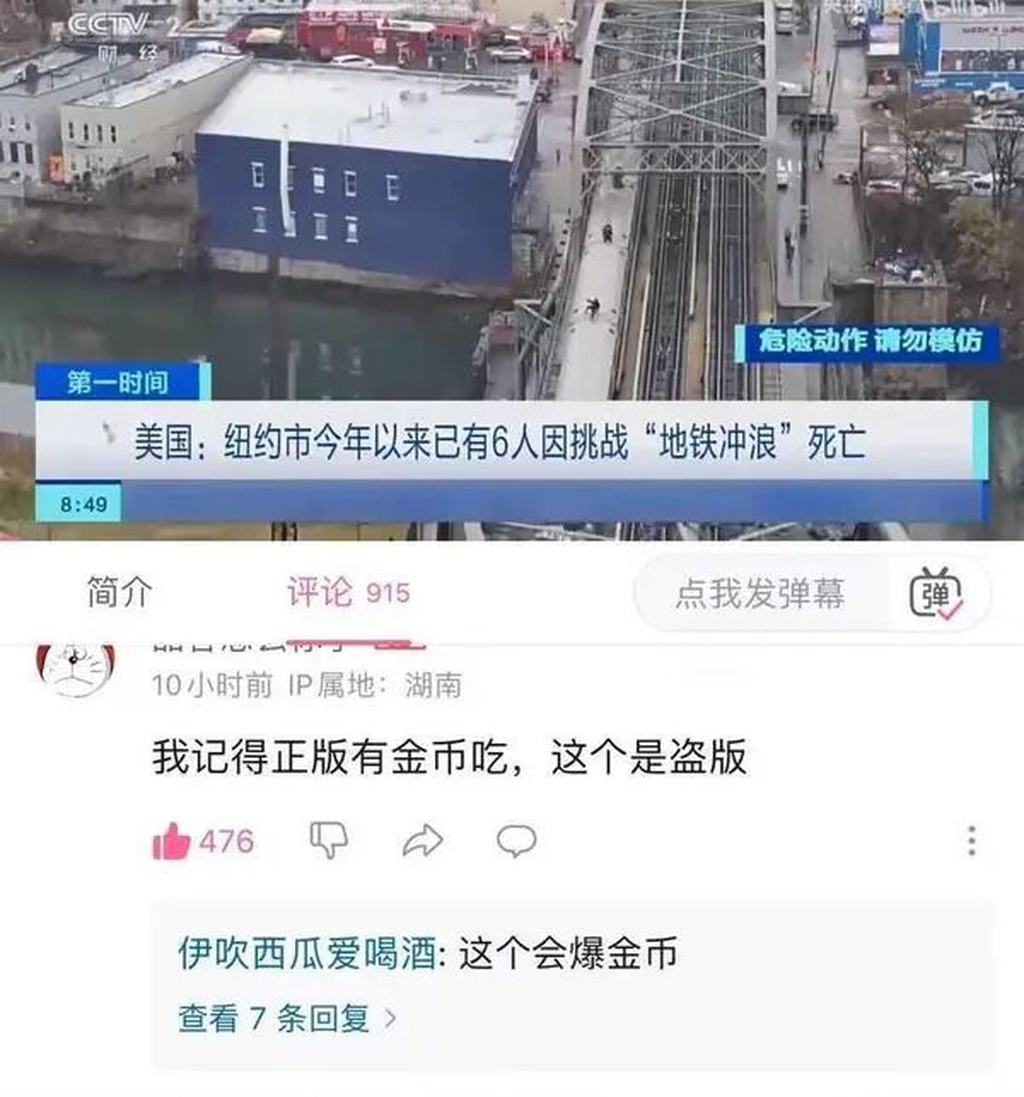This screenshot has width=1024, height=1097.
Task: Dislike the comment about 正版有金币吃
Action: 328,841
